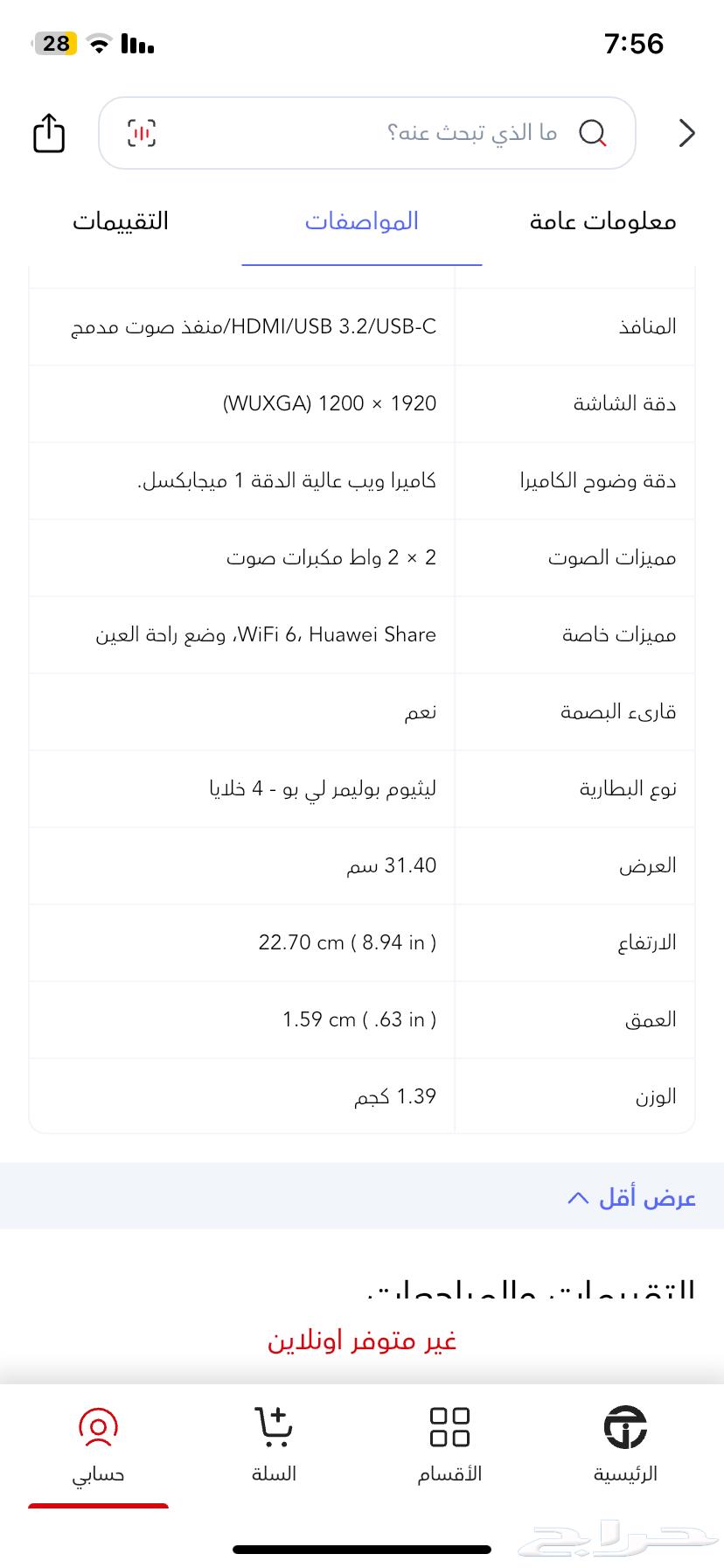Screen dimensions: 724x1568
Task: Go to الرئيسية home tab
Action: (x=625, y=1444)
